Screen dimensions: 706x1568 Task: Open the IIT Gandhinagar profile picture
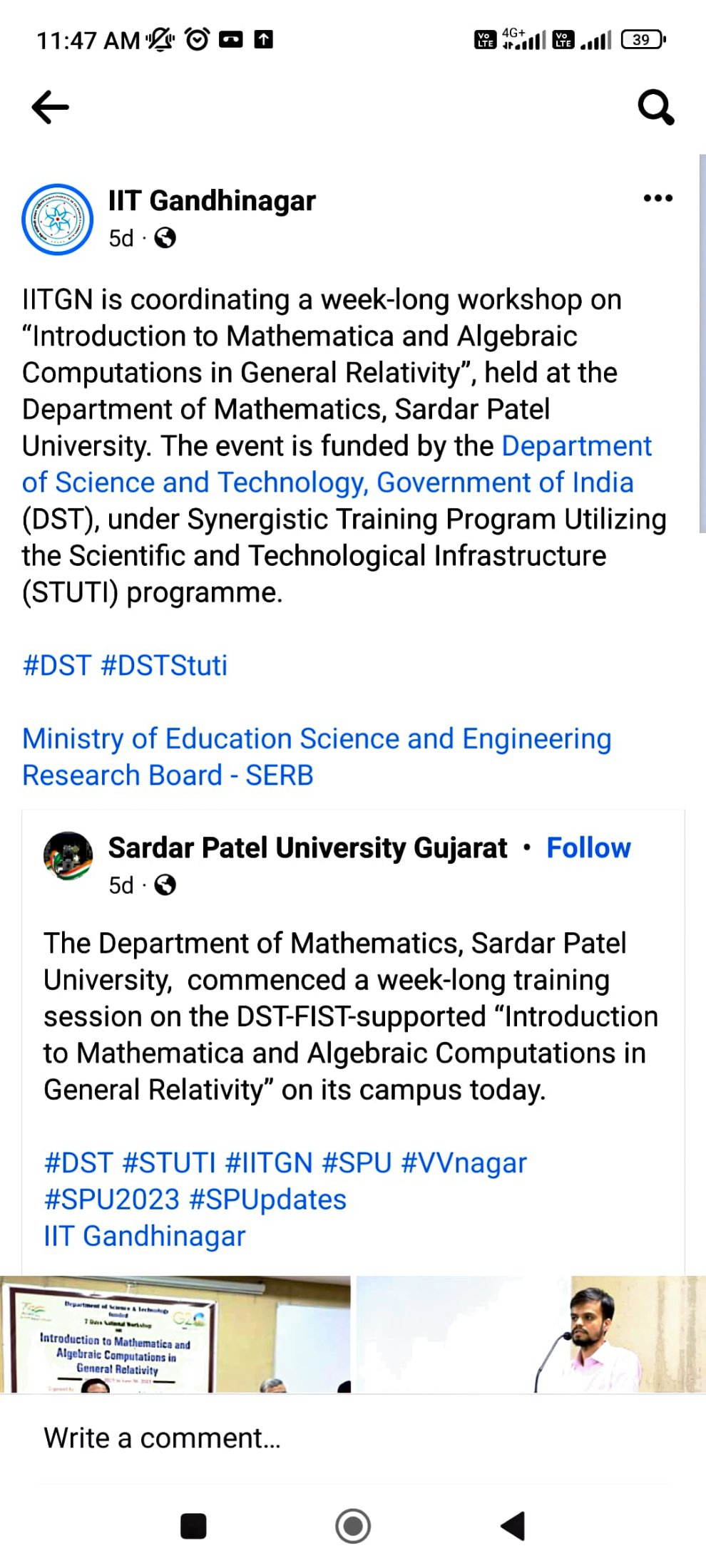tap(57, 219)
